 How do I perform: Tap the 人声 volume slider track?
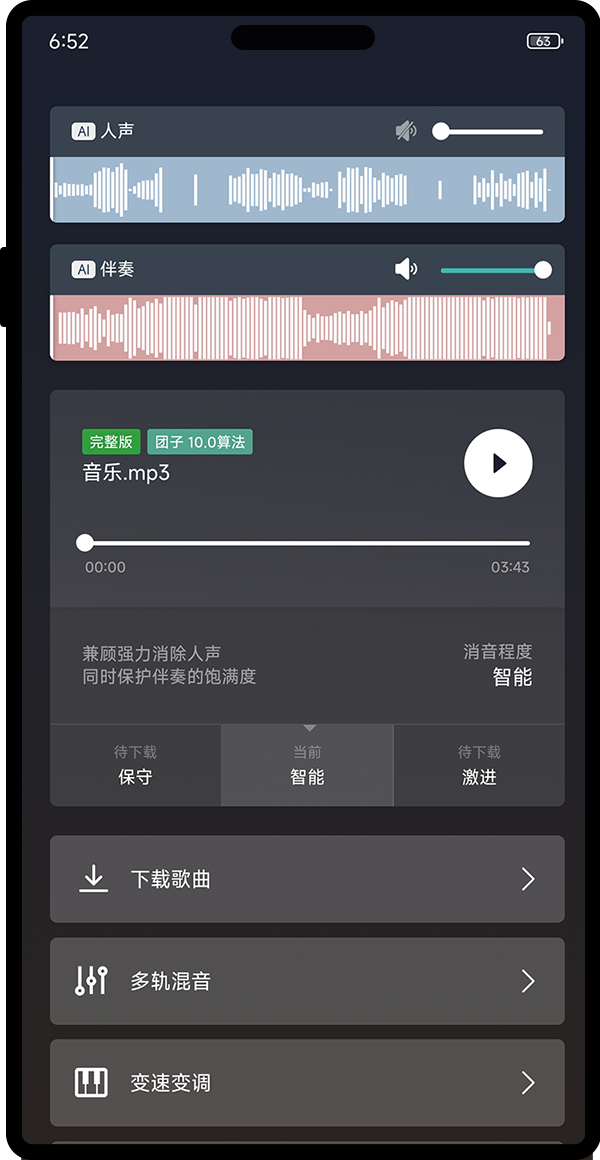pos(492,132)
